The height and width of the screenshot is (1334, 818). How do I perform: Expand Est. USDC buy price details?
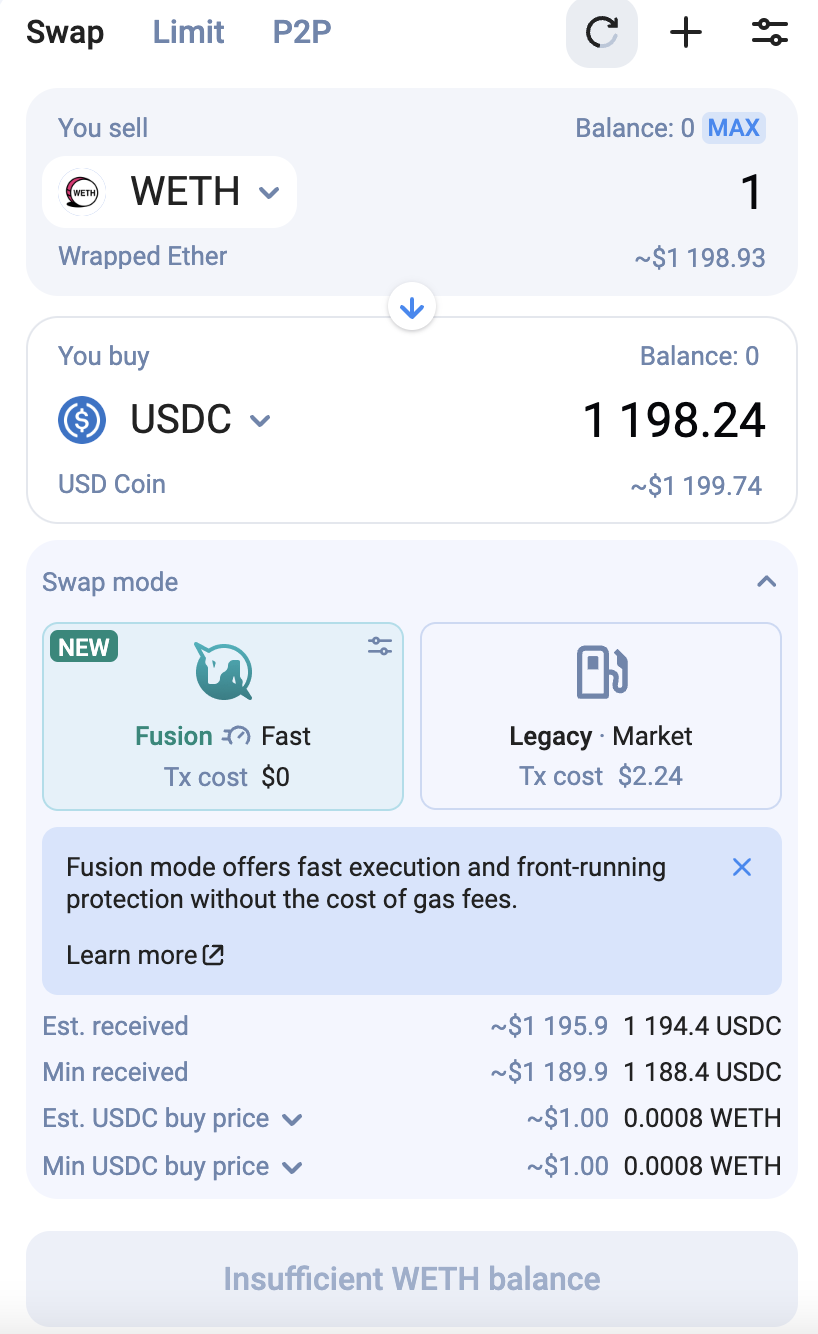(291, 1120)
